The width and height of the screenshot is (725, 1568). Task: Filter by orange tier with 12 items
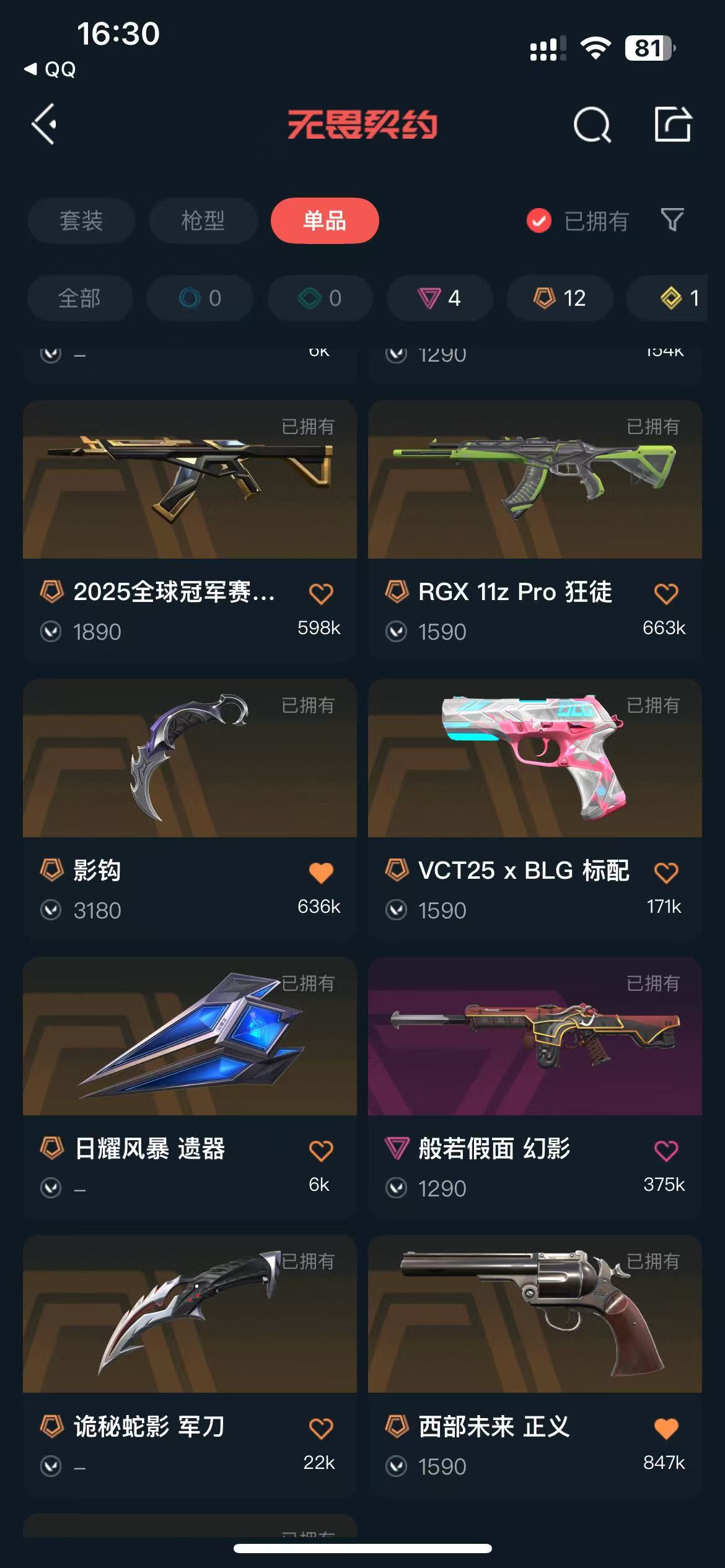coord(560,298)
